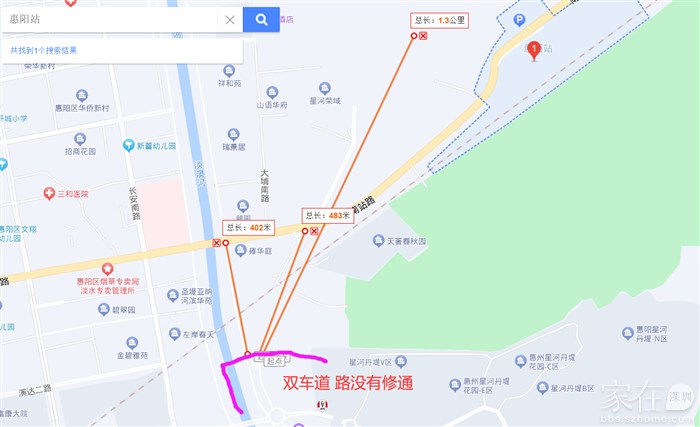Clear the search text with the X
Screen dimensions: 700x427
pos(230,19)
